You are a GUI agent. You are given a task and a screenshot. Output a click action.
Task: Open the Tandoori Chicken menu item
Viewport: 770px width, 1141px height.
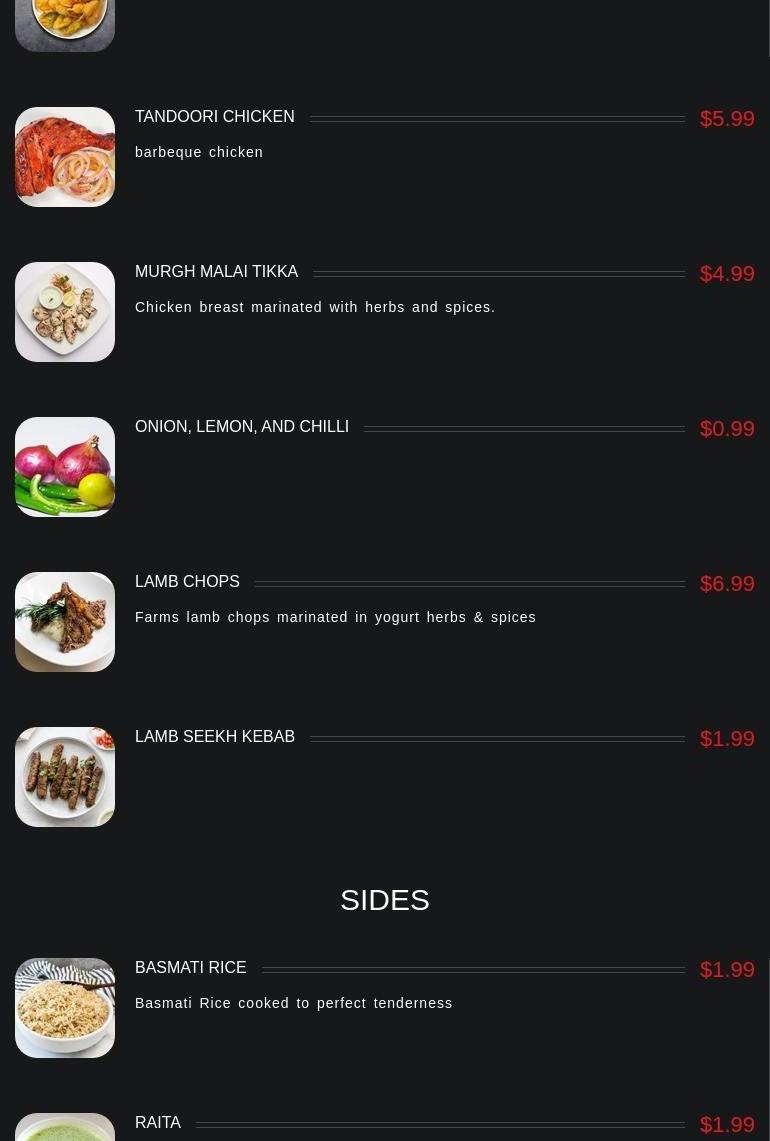[x=215, y=117]
